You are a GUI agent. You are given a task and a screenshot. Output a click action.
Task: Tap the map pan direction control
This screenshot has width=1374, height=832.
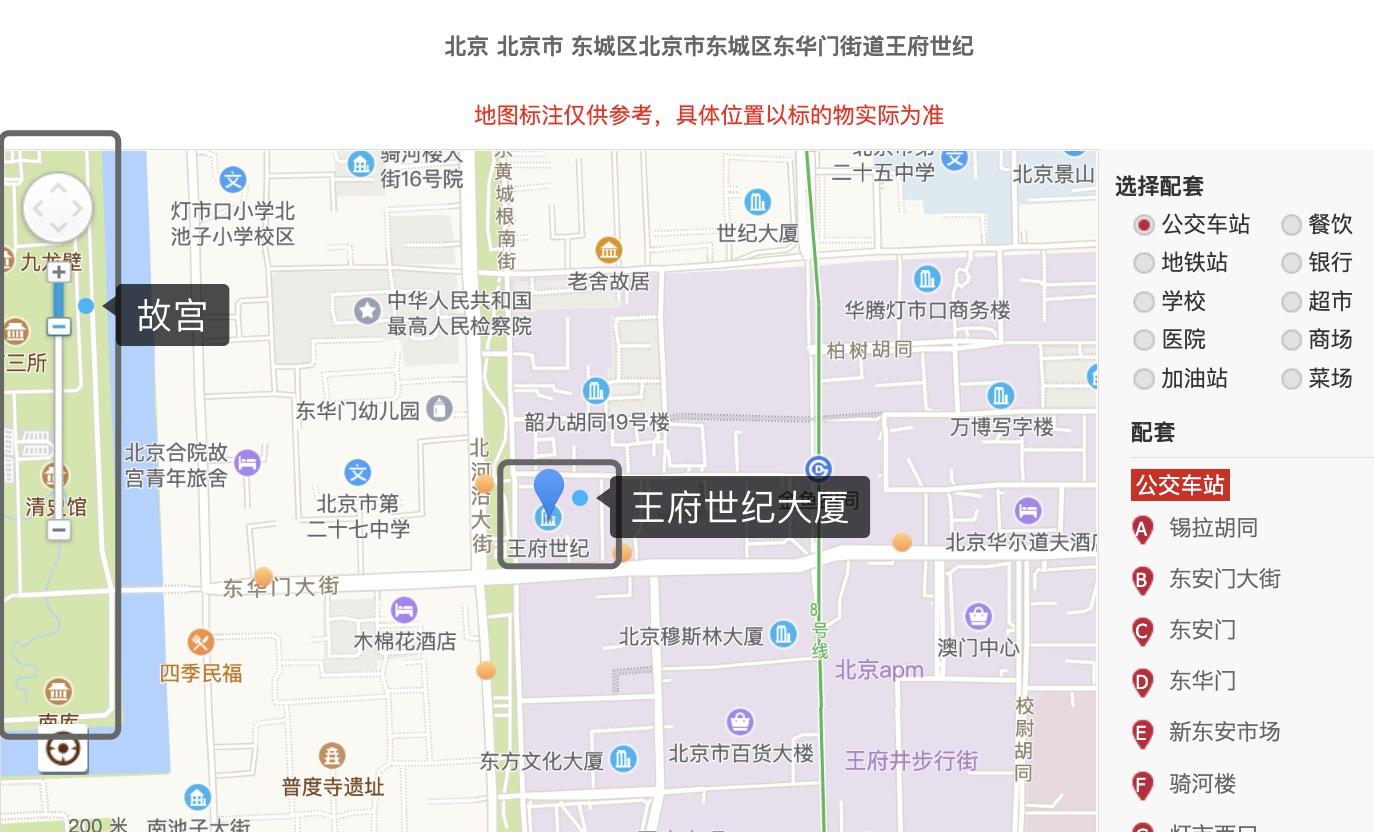tap(58, 208)
